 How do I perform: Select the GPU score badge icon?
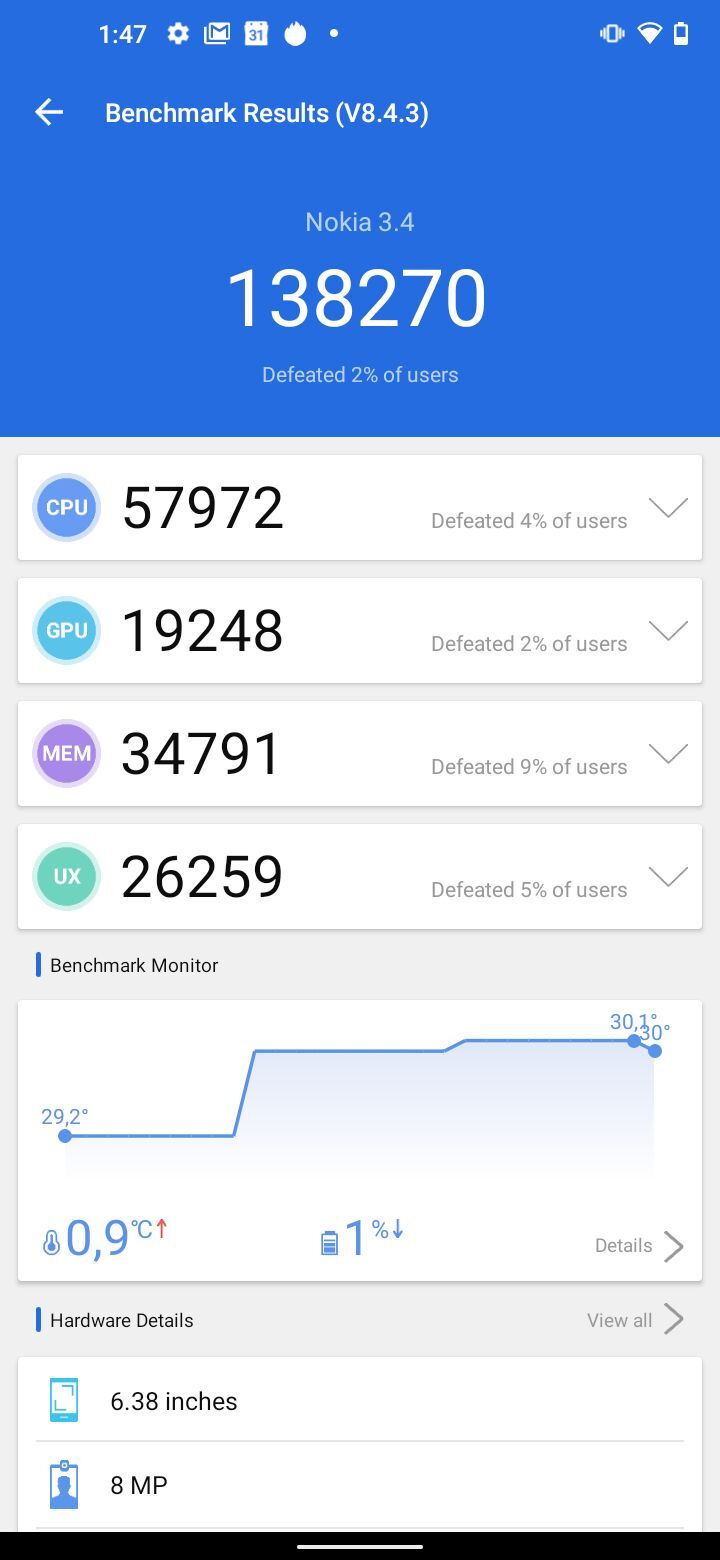pos(66,630)
